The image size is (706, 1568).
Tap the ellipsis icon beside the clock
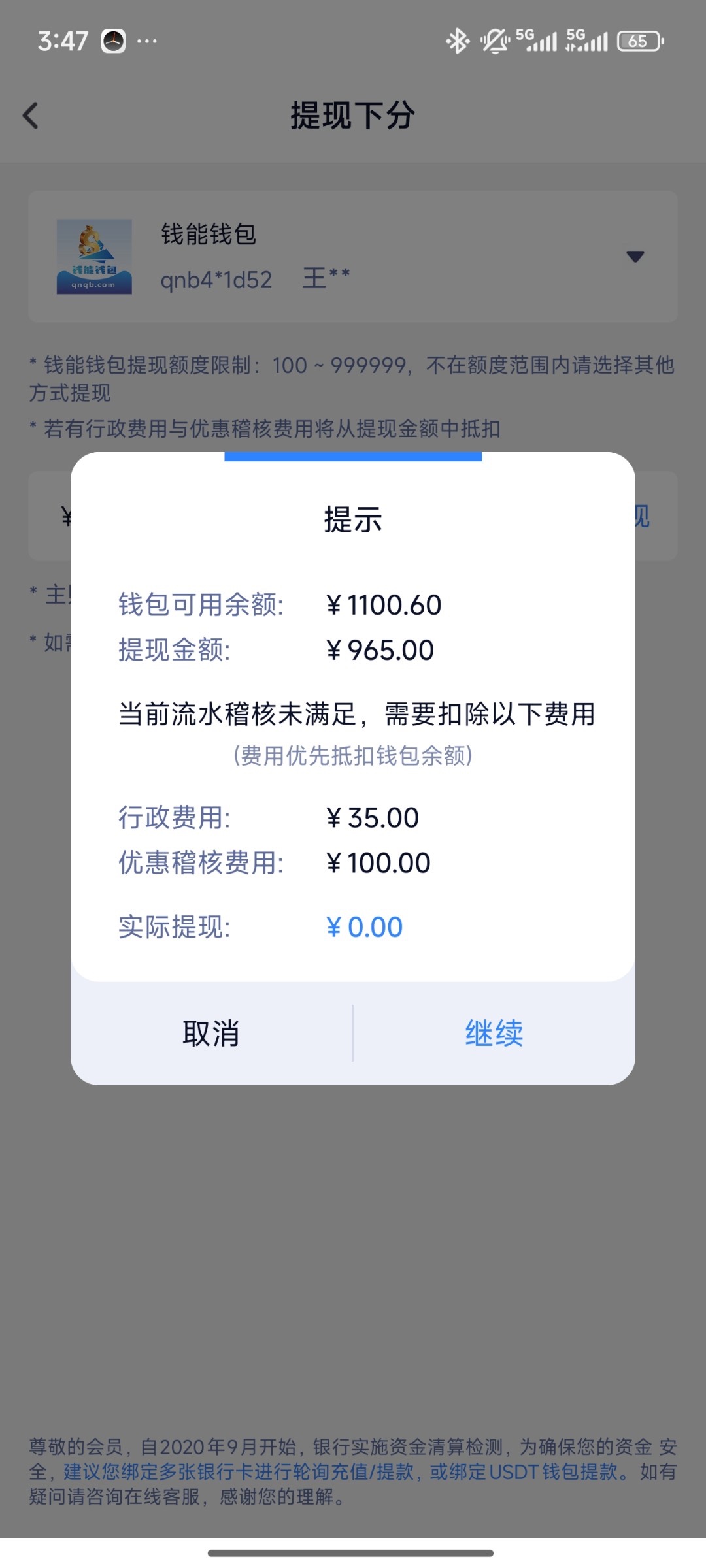(x=147, y=41)
